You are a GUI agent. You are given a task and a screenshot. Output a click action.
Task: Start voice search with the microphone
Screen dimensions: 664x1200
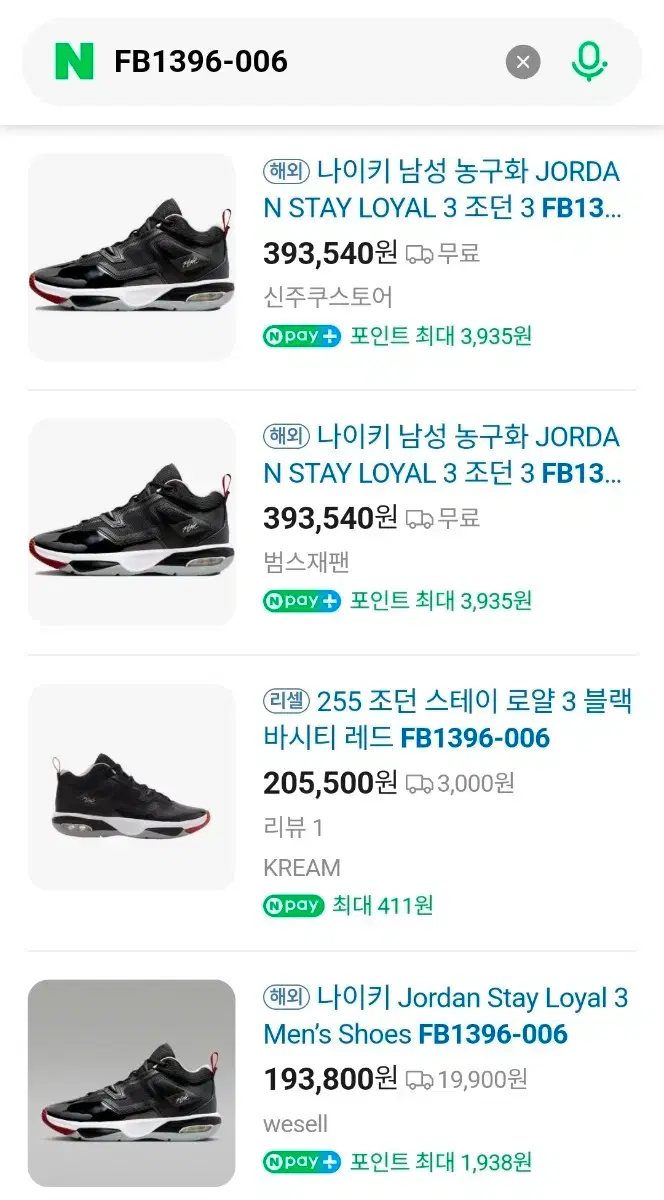(x=589, y=62)
